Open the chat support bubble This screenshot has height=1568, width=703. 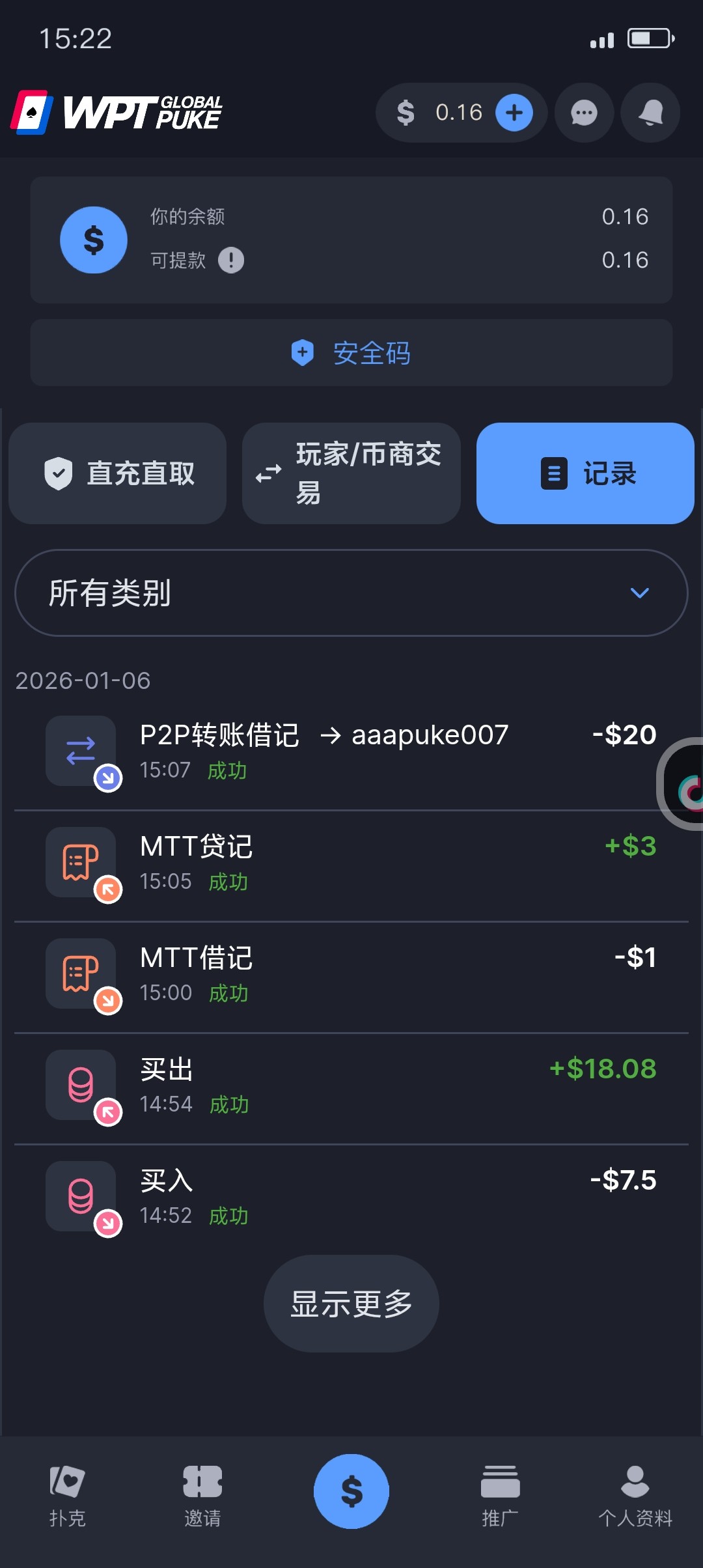click(x=584, y=113)
